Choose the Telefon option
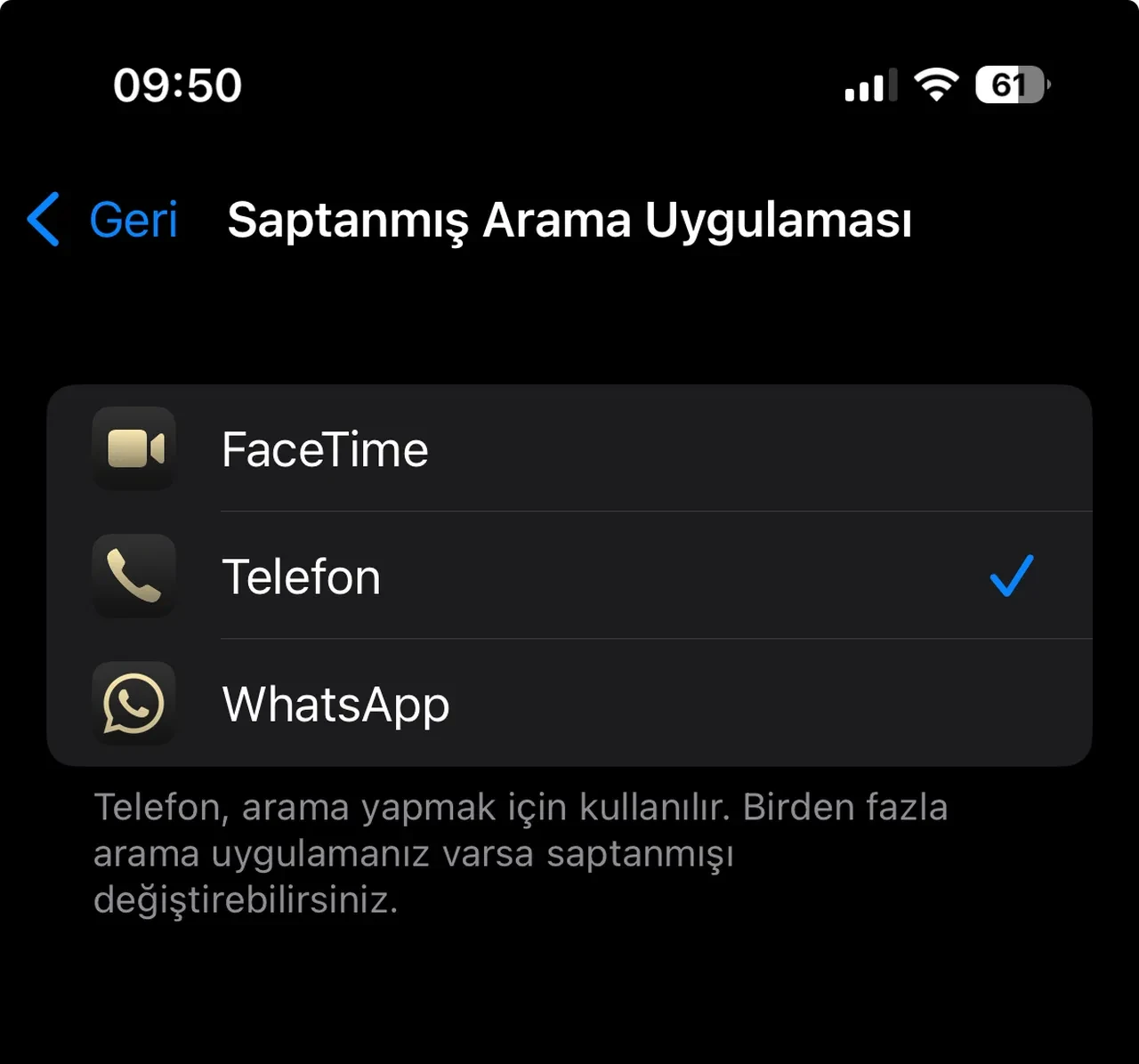 [569, 576]
